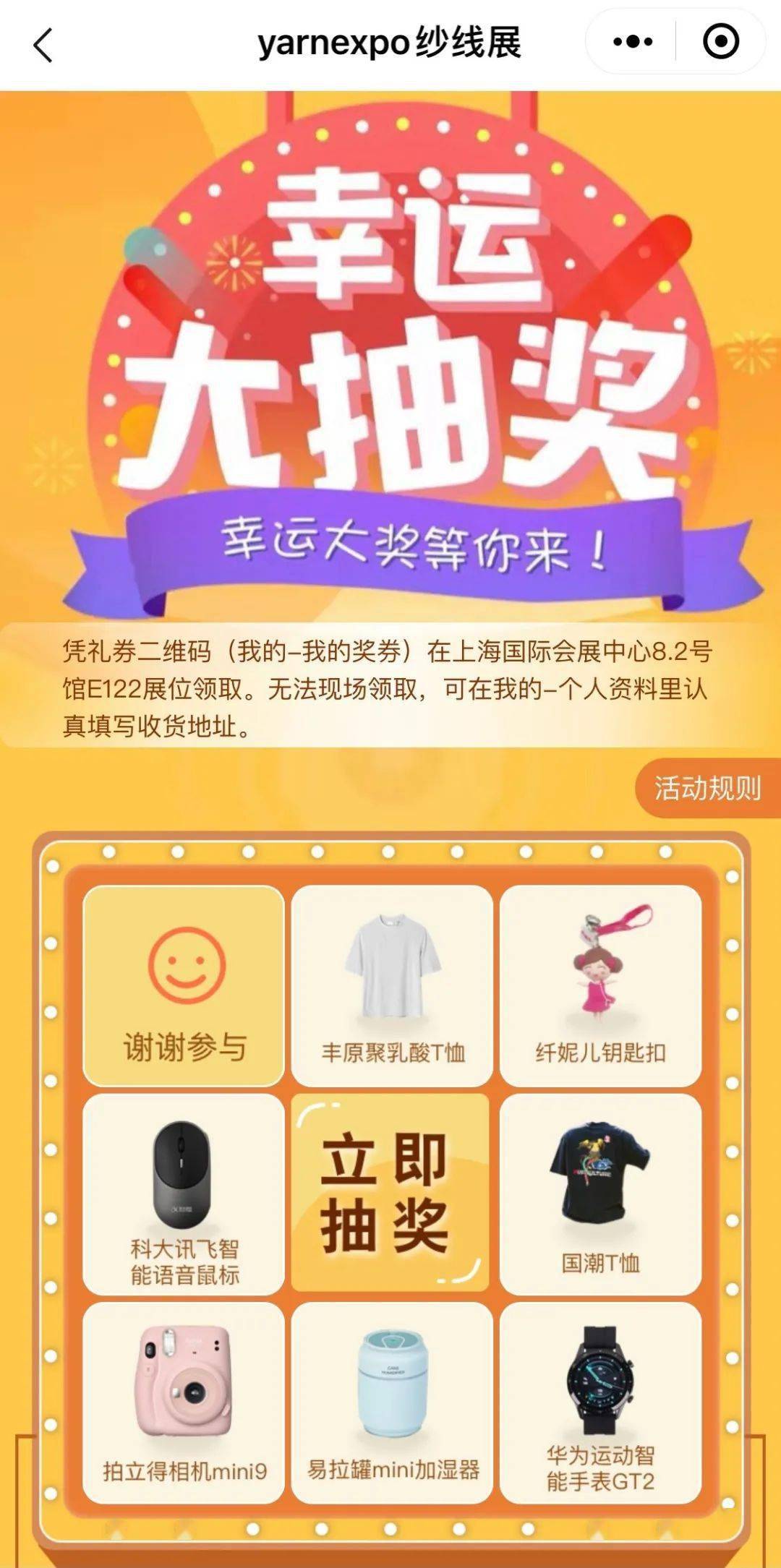Open the 活动规则 activity rules
Image resolution: width=781 pixels, height=1568 pixels.
click(x=708, y=788)
